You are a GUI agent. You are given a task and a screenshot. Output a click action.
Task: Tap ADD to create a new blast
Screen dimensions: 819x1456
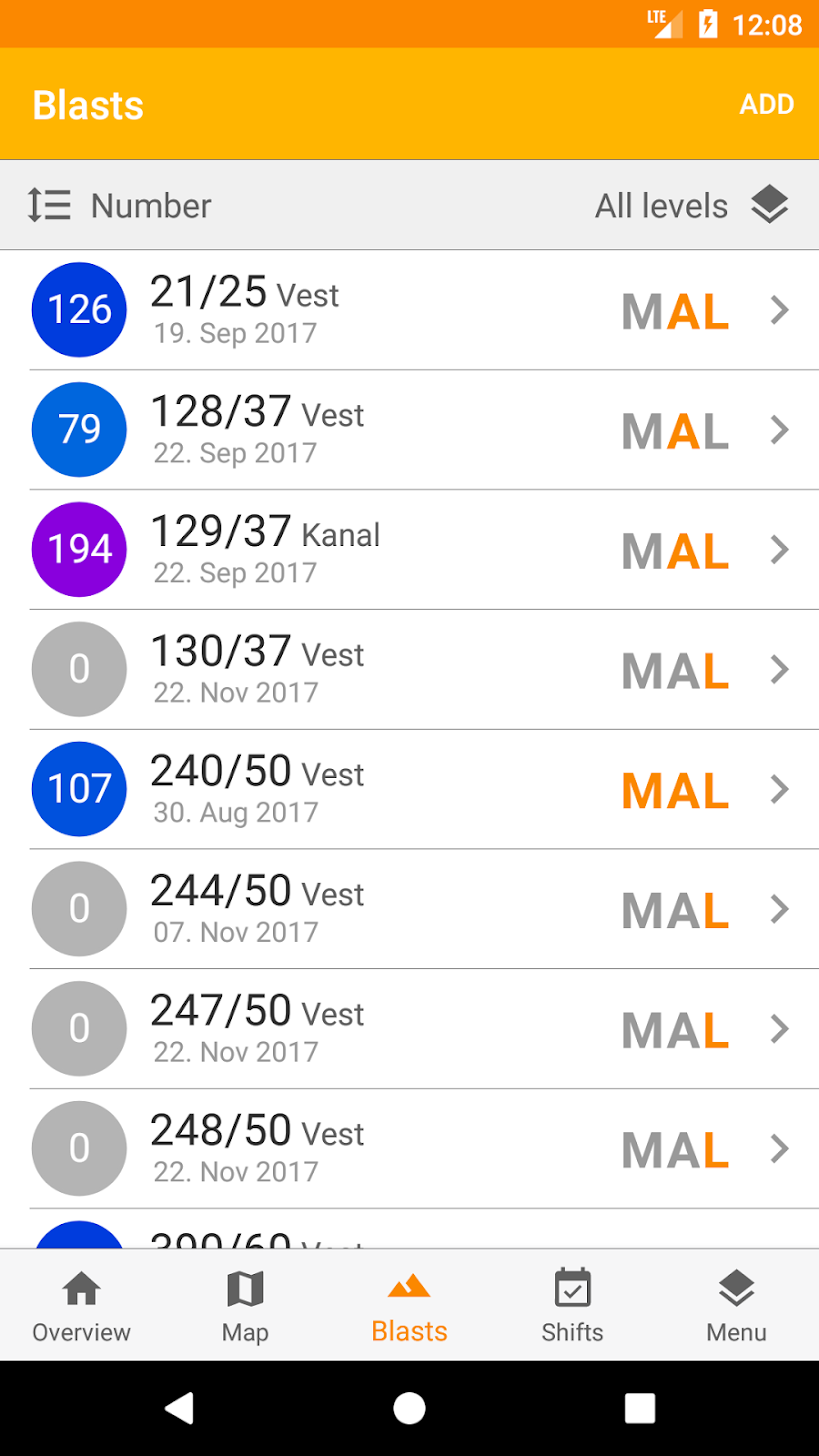click(x=766, y=105)
